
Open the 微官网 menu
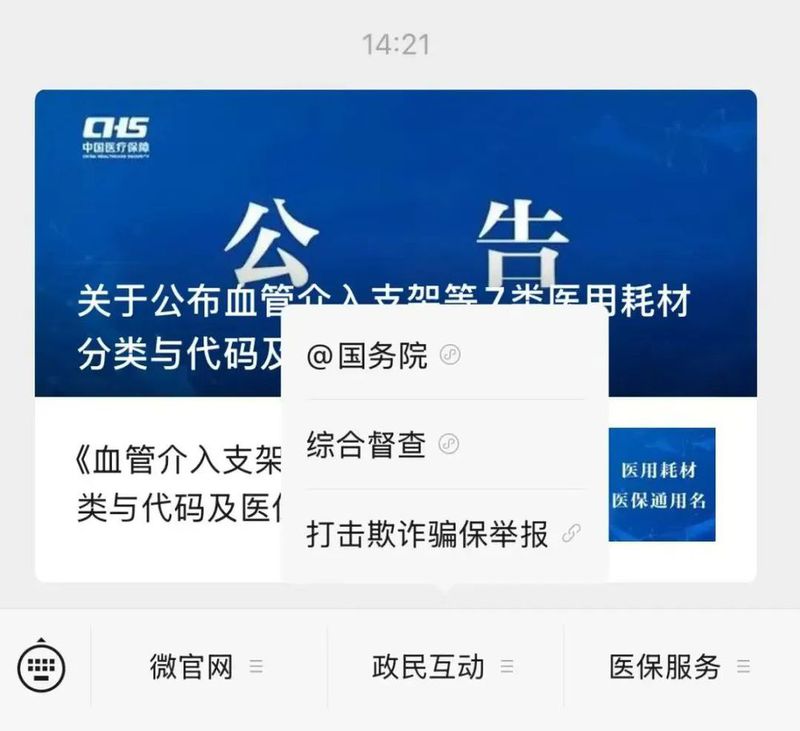(205, 667)
